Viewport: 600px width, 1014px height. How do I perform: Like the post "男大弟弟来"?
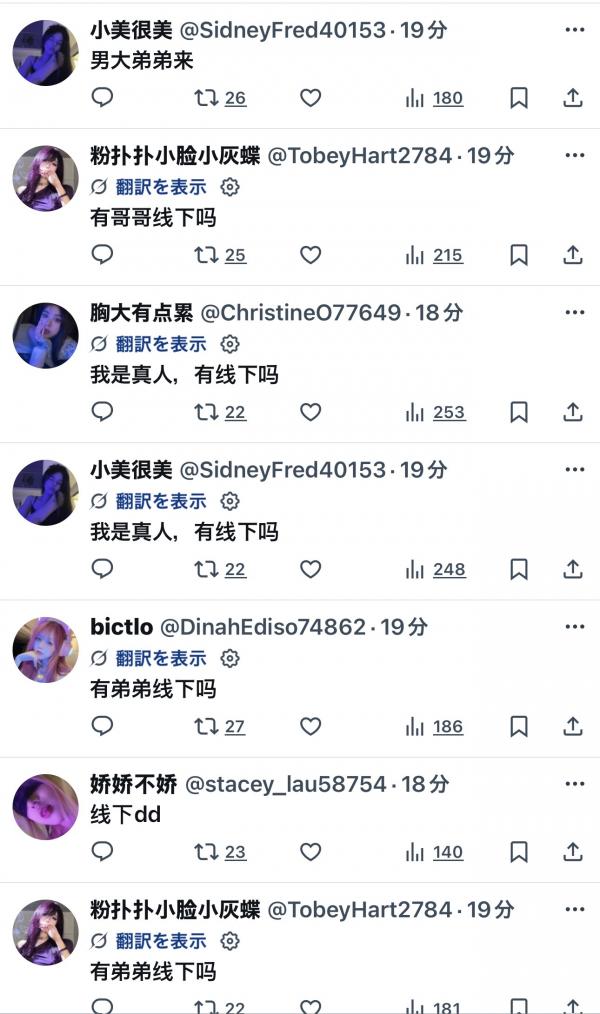tap(311, 98)
